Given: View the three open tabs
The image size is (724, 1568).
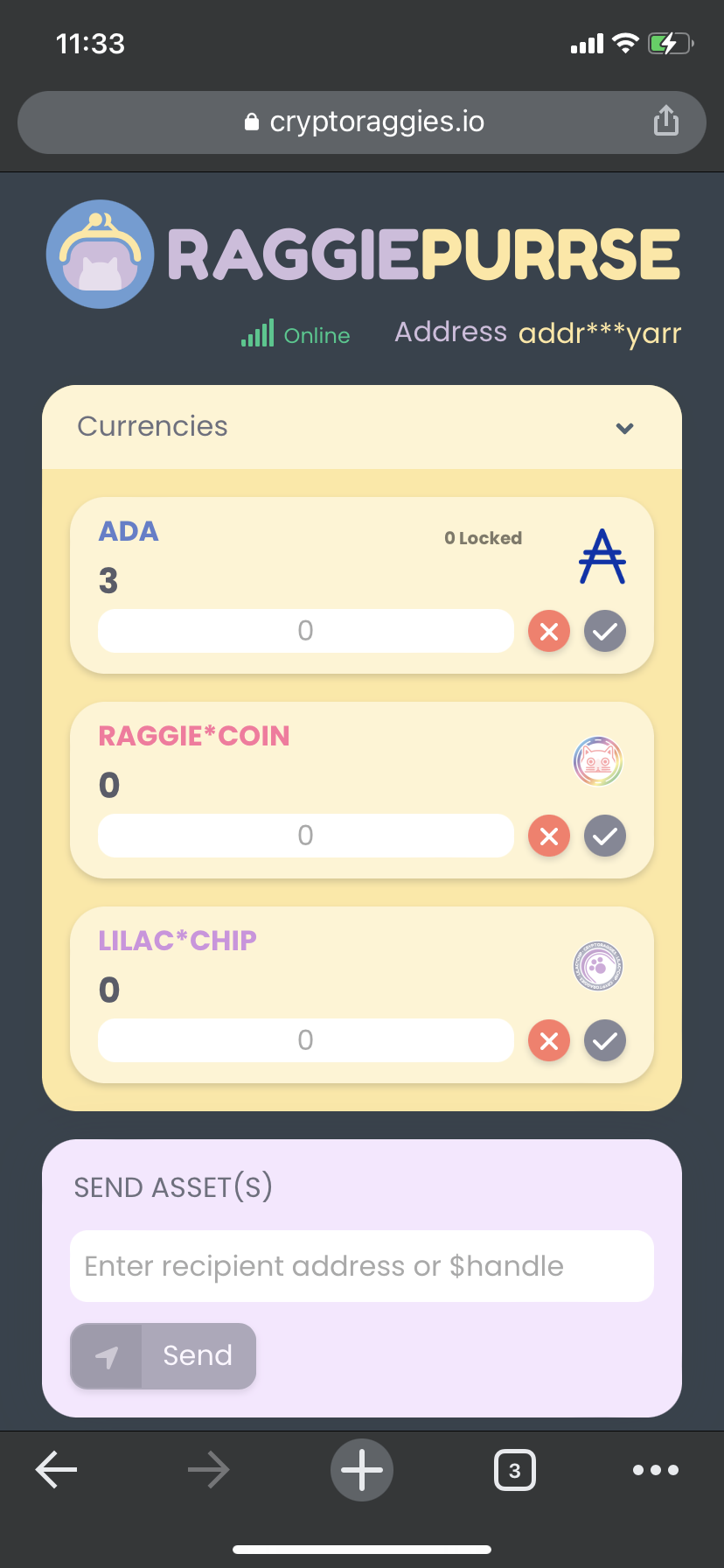Looking at the screenshot, I should pos(515,1470).
